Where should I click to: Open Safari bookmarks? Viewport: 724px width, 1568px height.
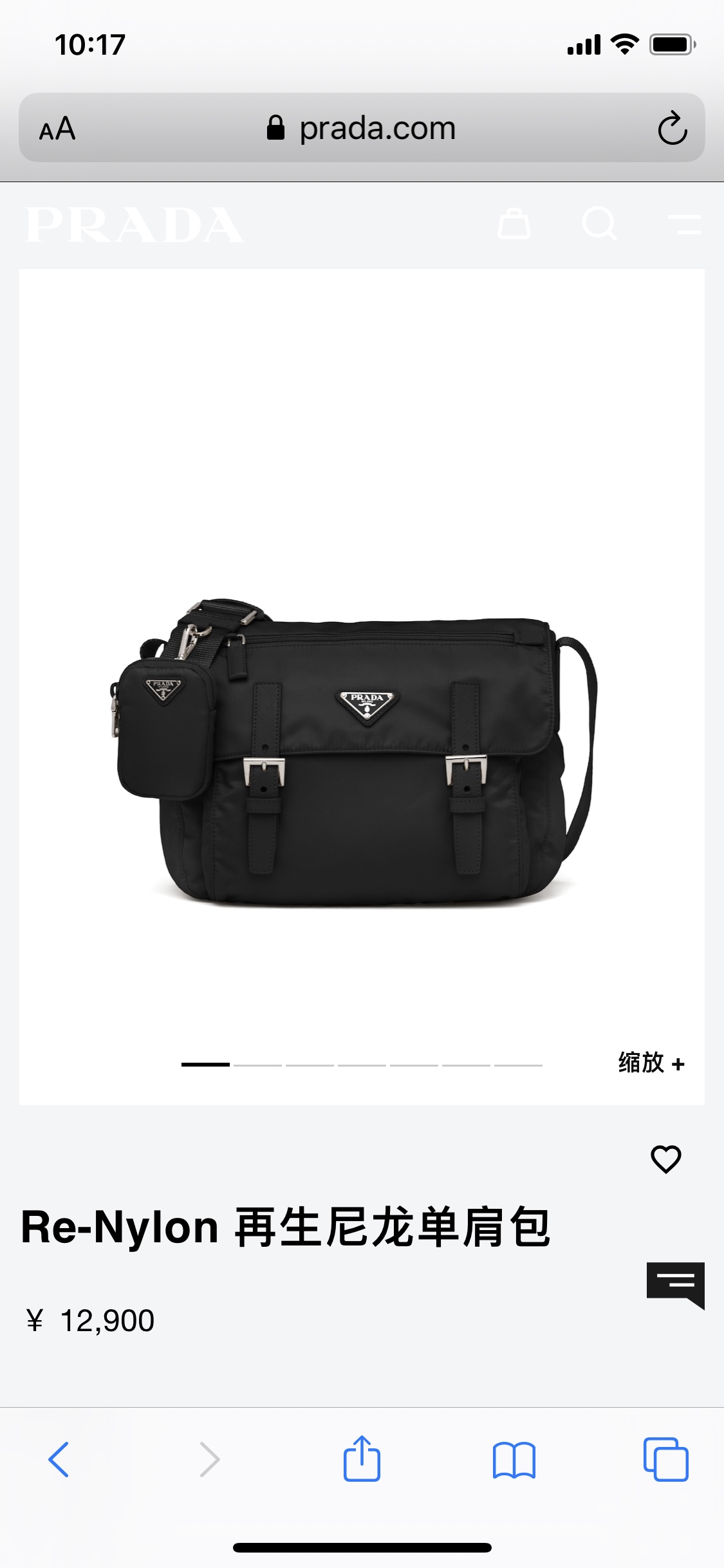pos(514,1459)
